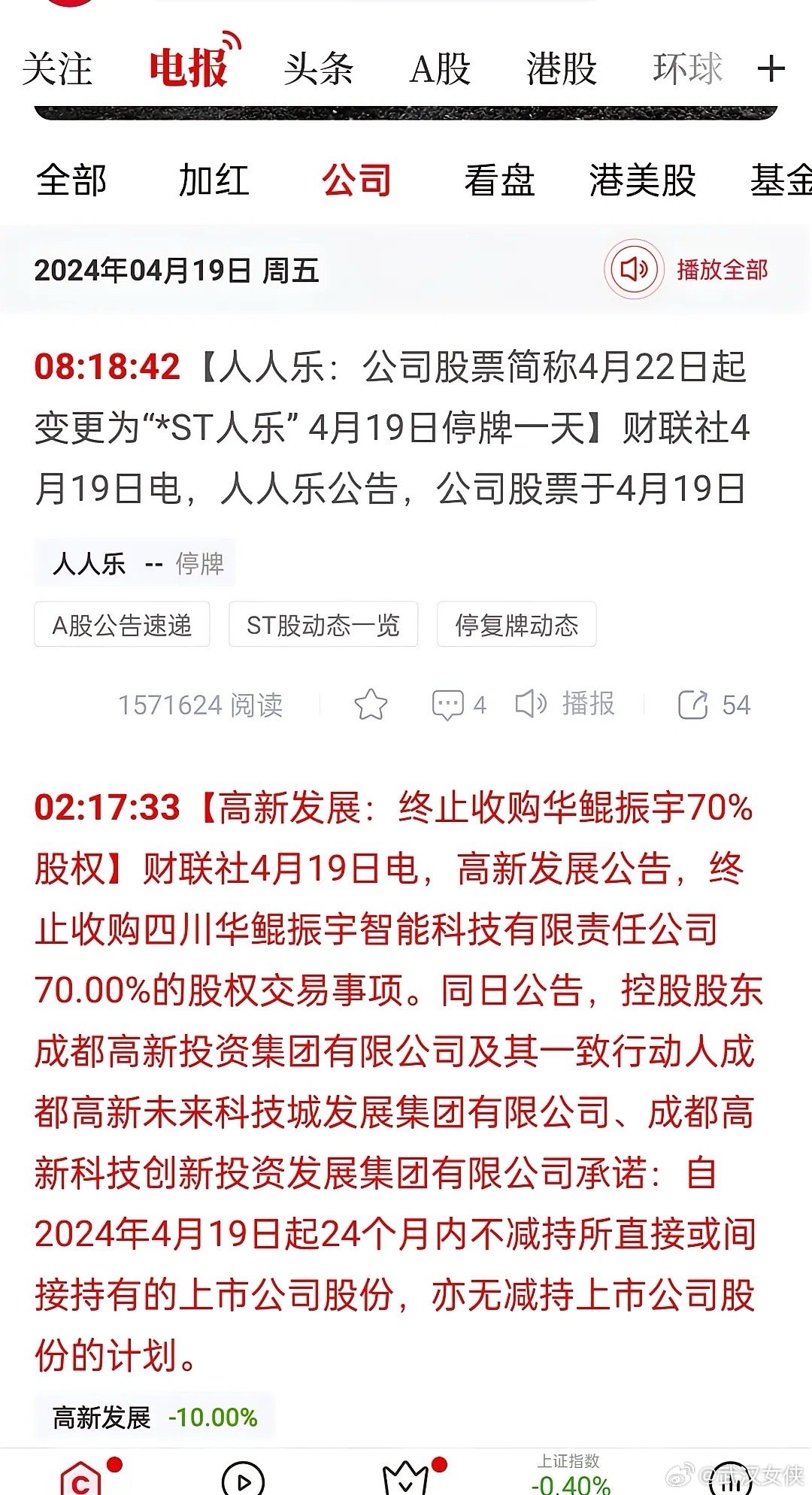Open the 头条 tab
Viewport: 812px width, 1495px height.
point(319,69)
